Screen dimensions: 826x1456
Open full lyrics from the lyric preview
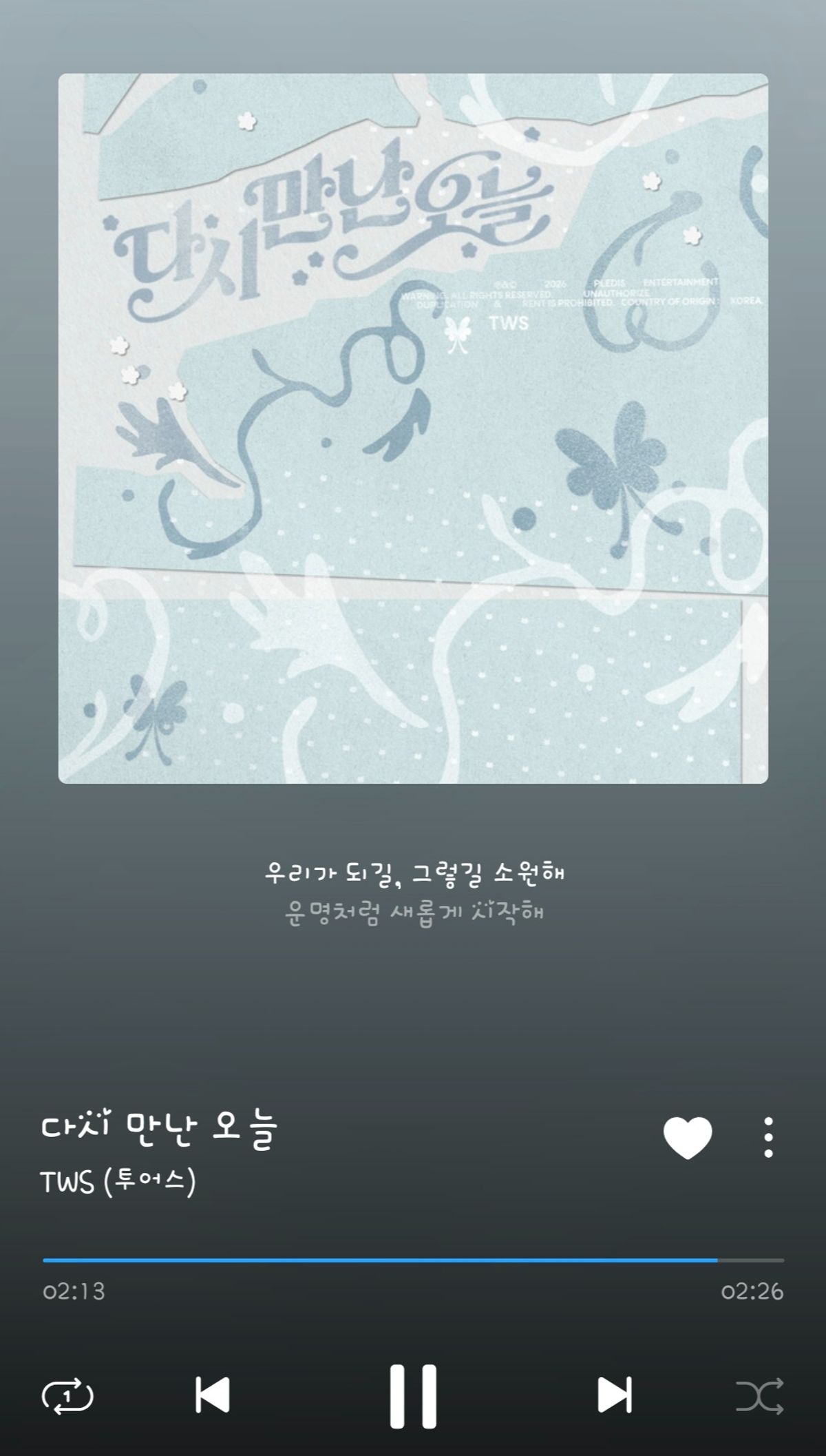tap(414, 892)
